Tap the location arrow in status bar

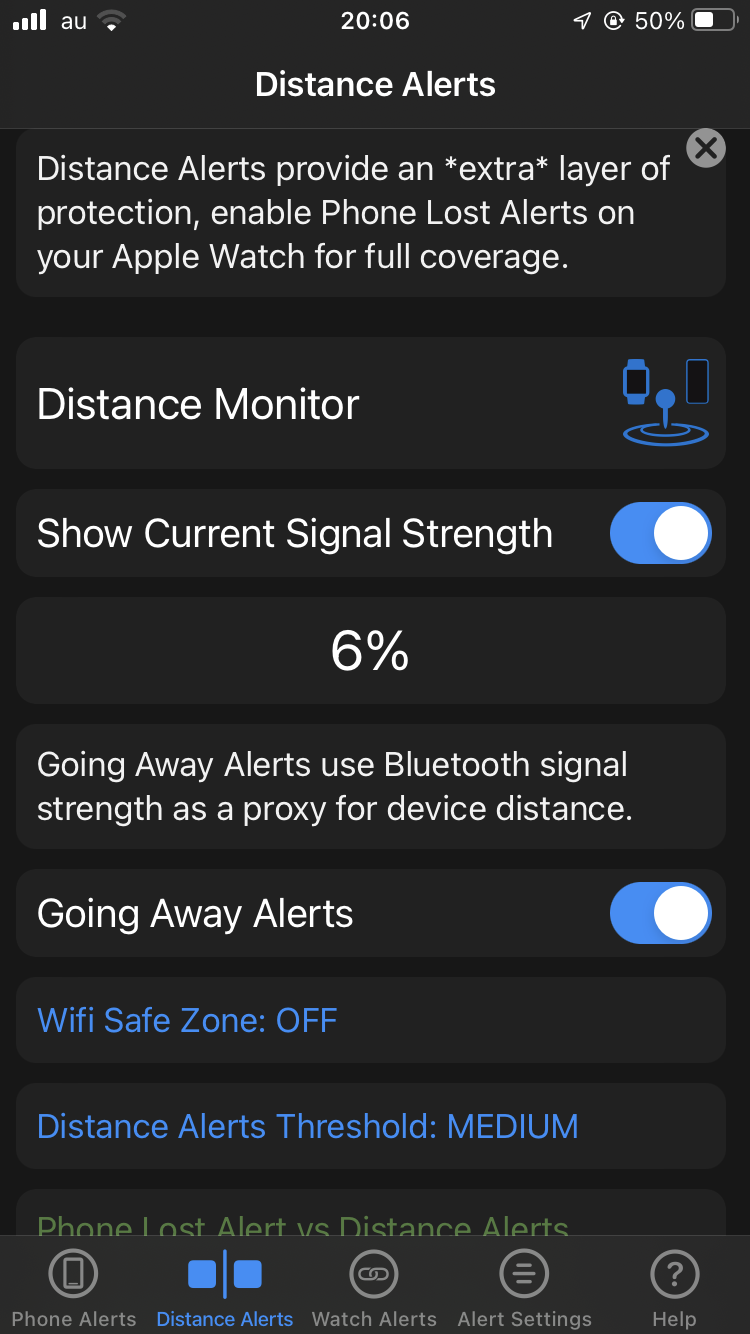(584, 20)
